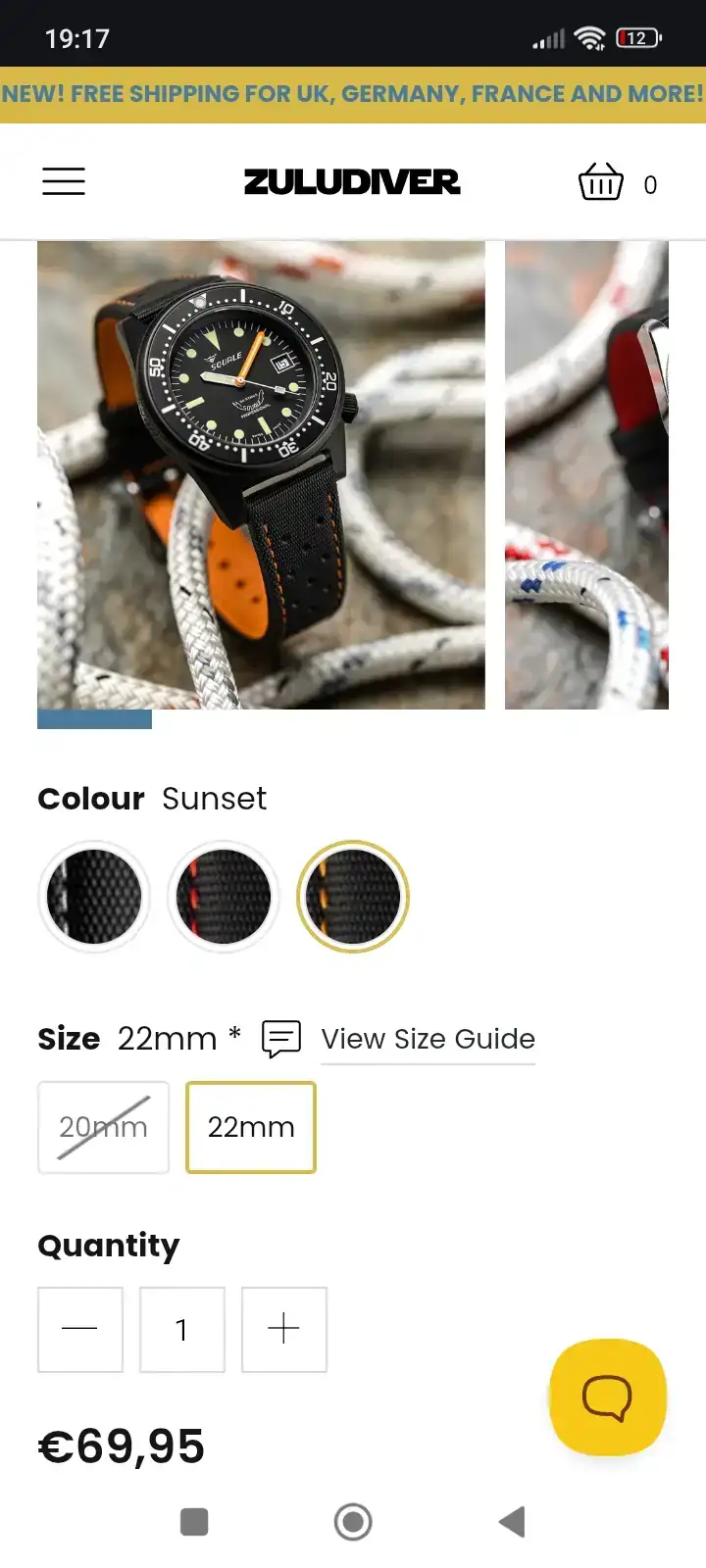
Task: Select the 20mm size option
Action: [103, 1127]
